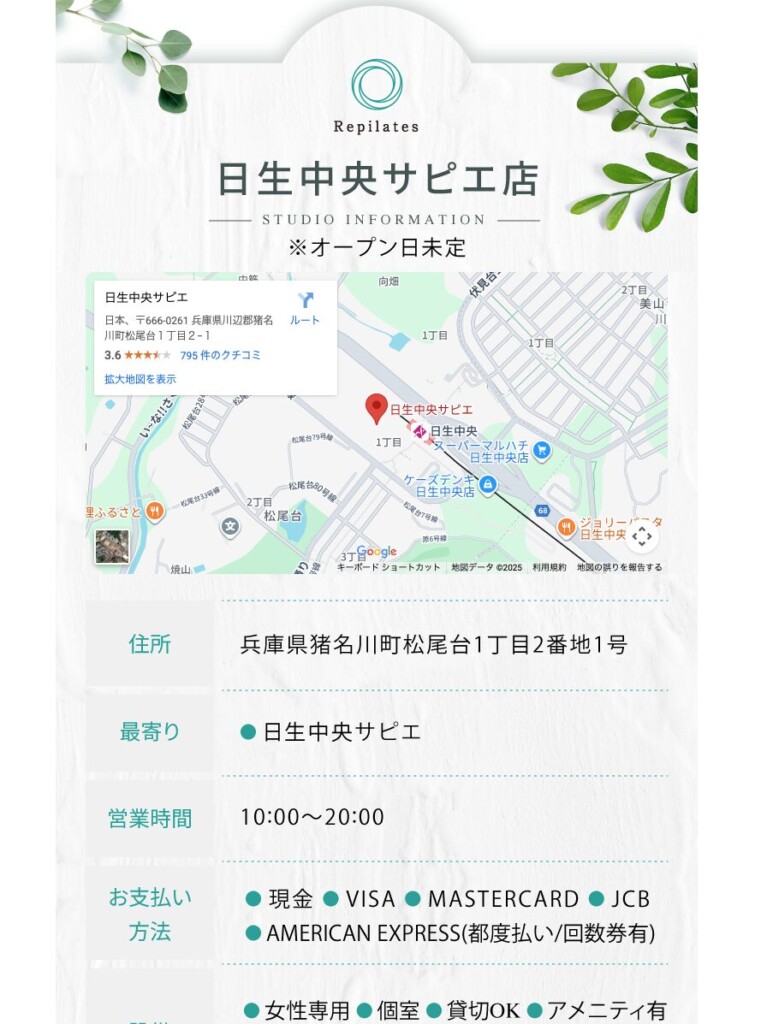Tap 拡大地図を表示 to view larger map
This screenshot has width=761, height=1024.
click(x=140, y=379)
